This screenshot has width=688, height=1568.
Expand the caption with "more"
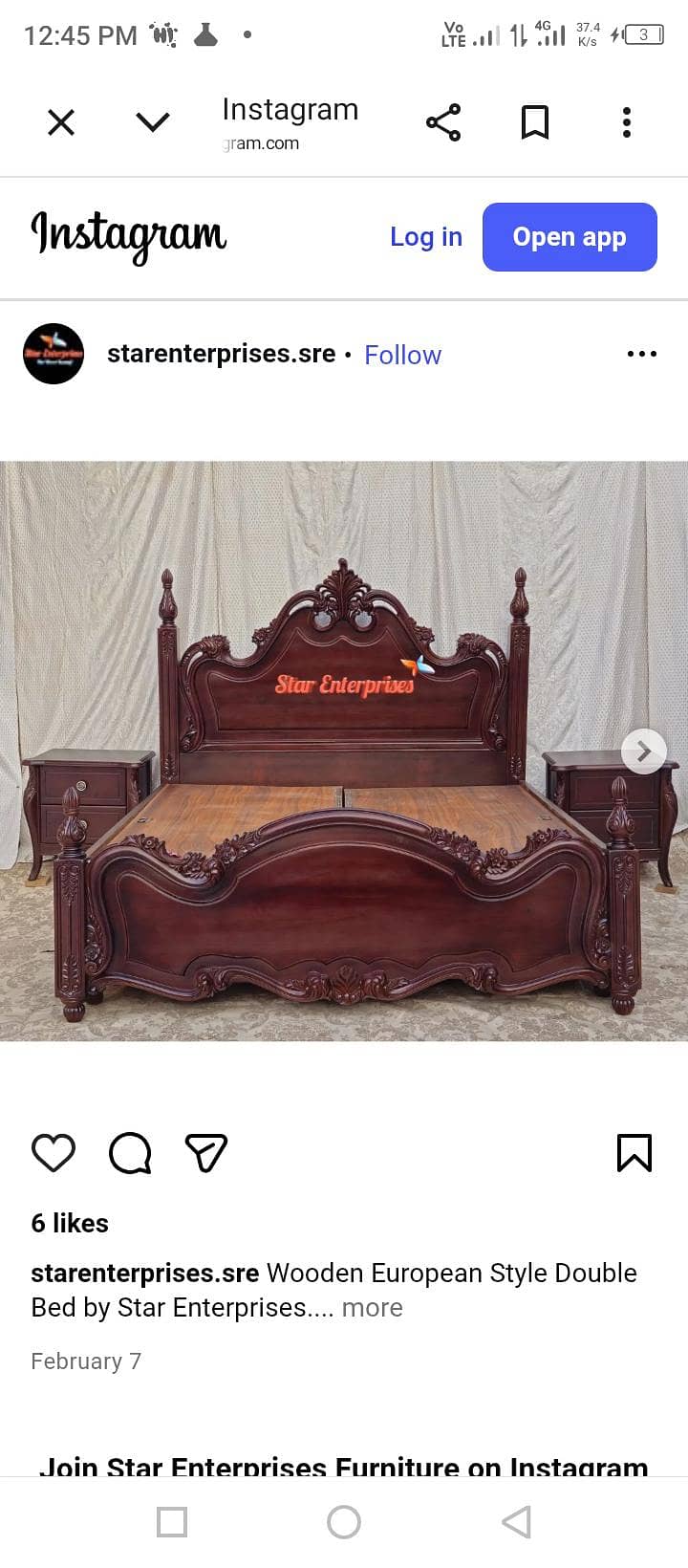(373, 1308)
